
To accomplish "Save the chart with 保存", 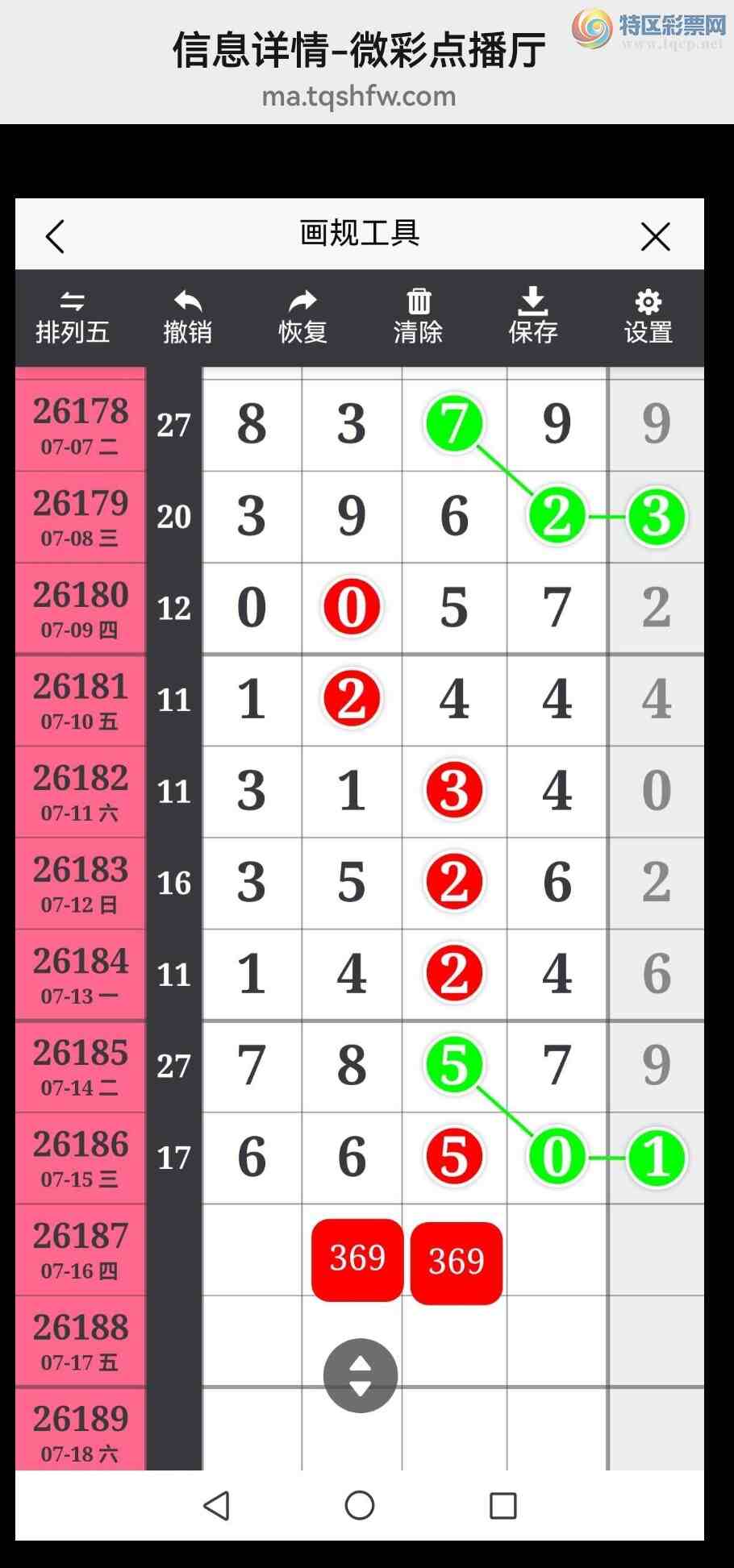I will [533, 316].
